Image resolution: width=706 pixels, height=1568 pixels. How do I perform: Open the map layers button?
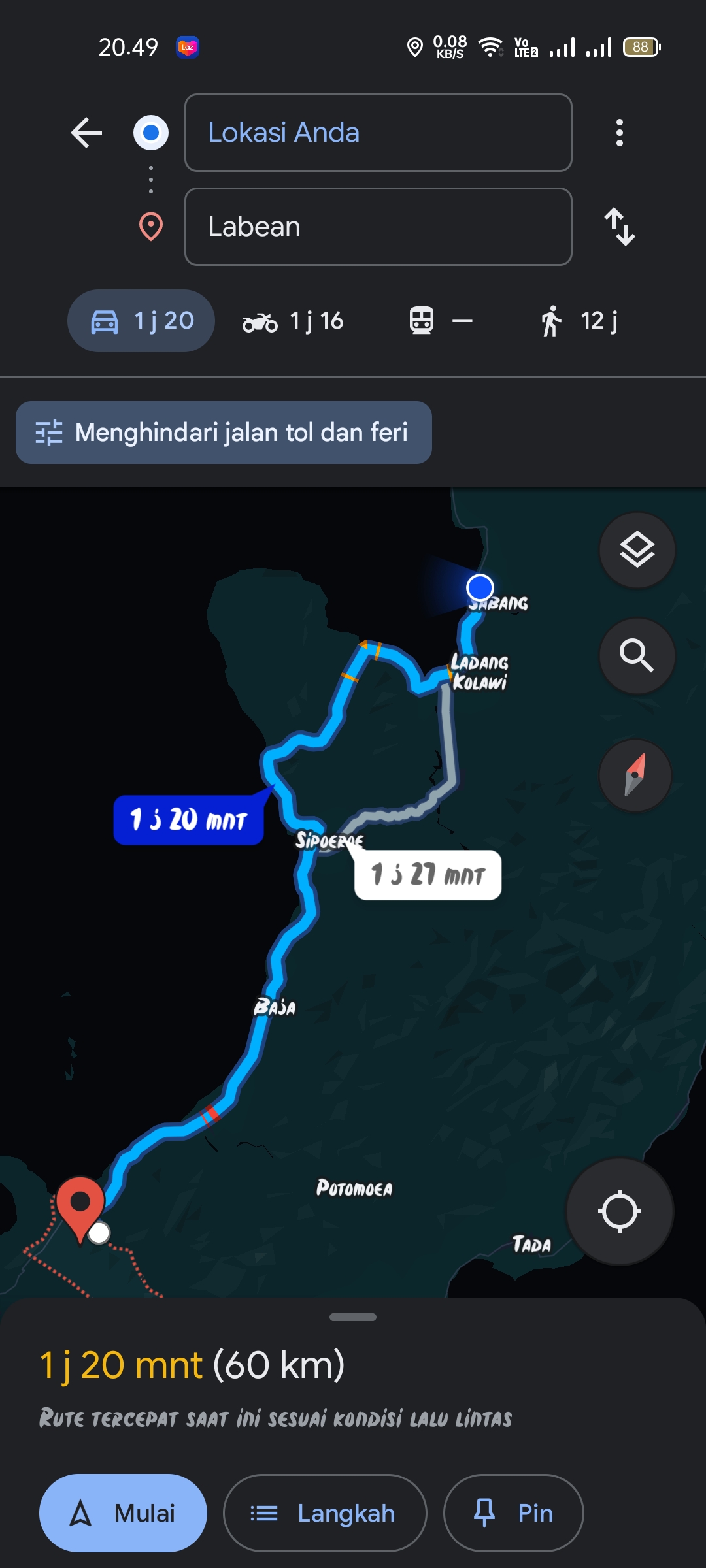point(637,549)
